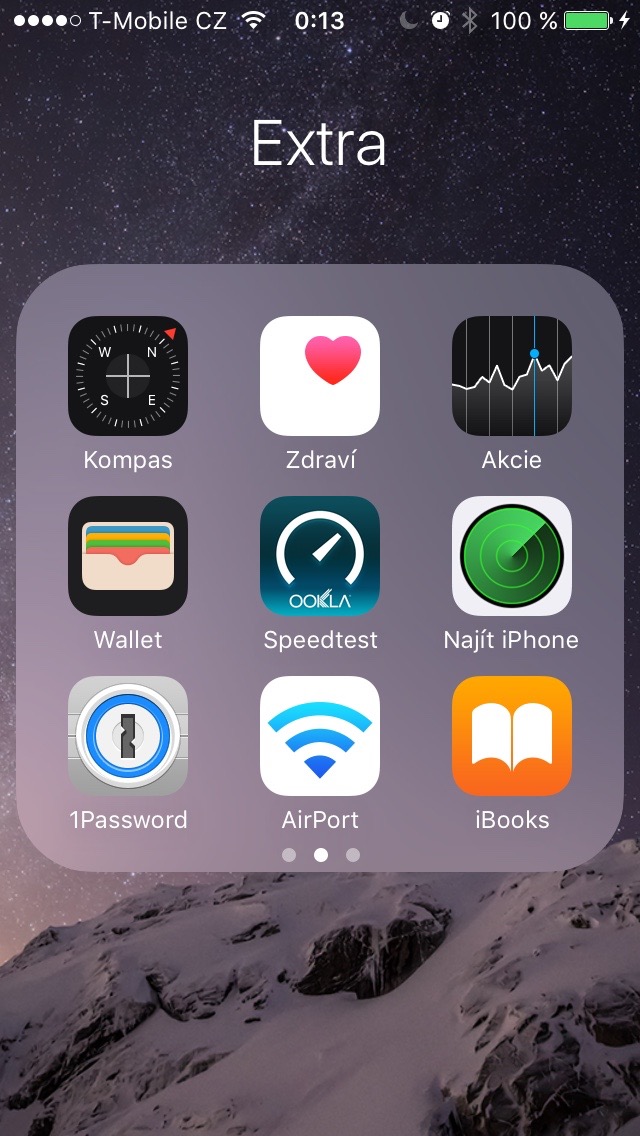Open the AirPort utility app

[320, 736]
